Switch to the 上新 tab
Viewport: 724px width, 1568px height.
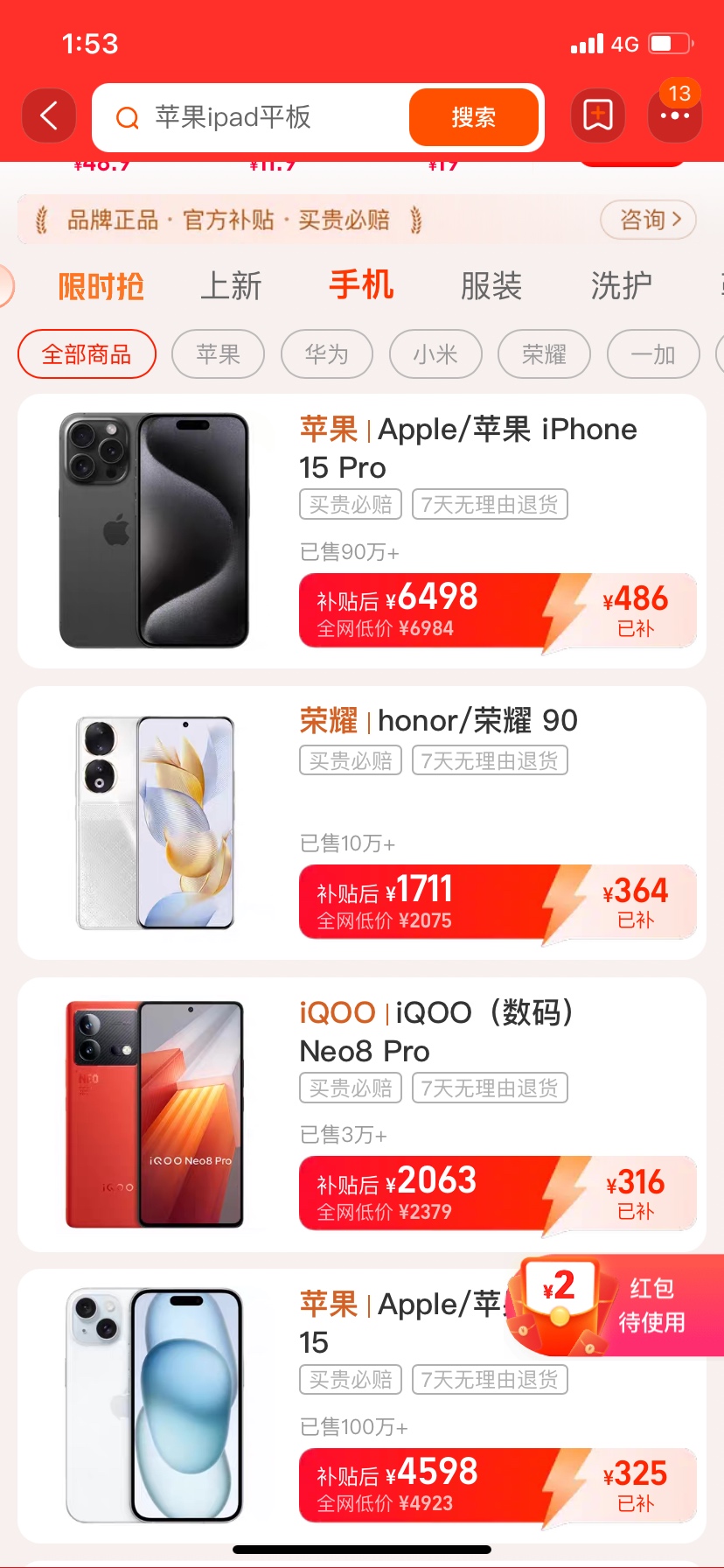click(x=231, y=286)
